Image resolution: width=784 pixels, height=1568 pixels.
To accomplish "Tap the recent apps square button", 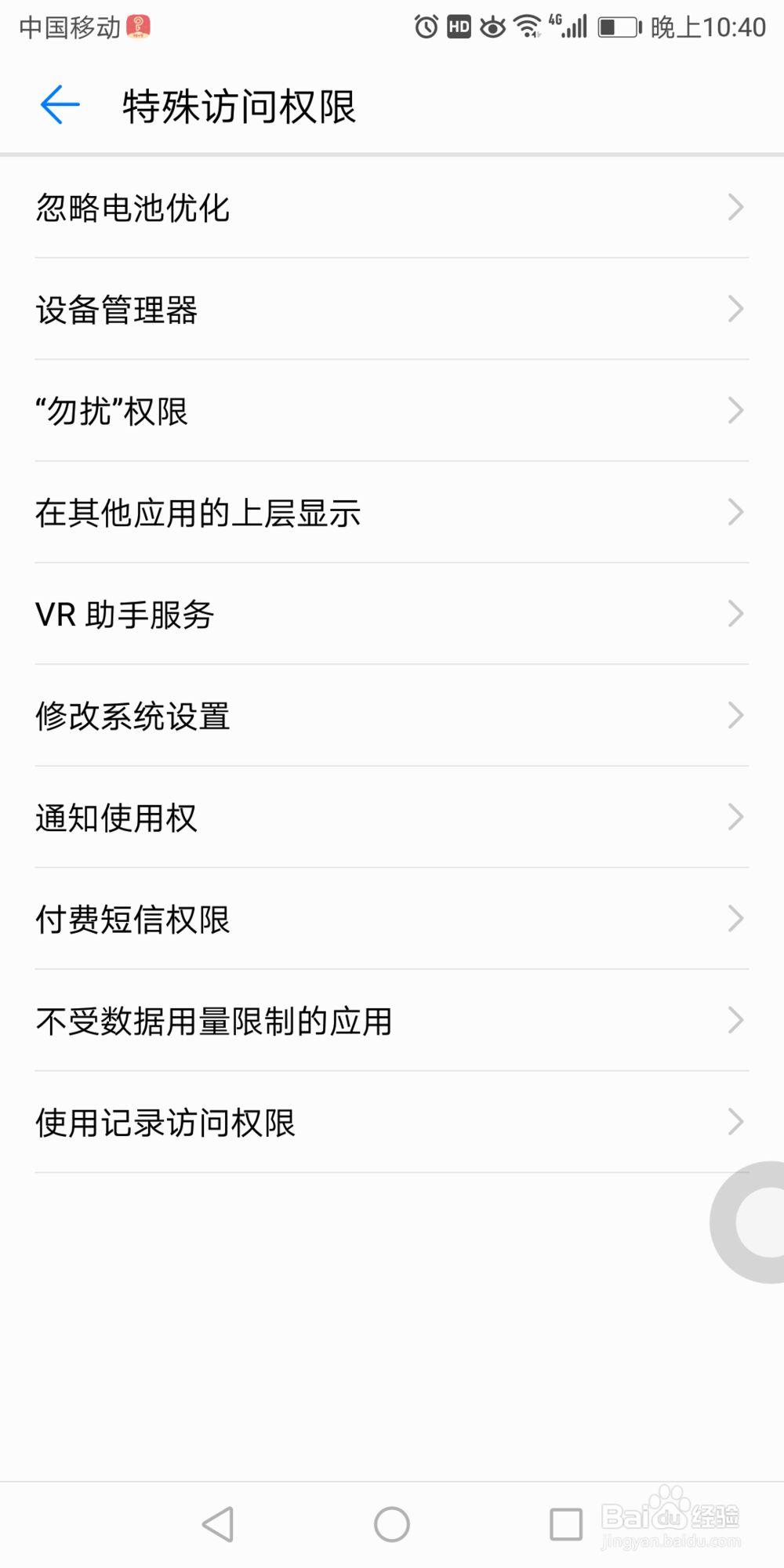I will [566, 1522].
